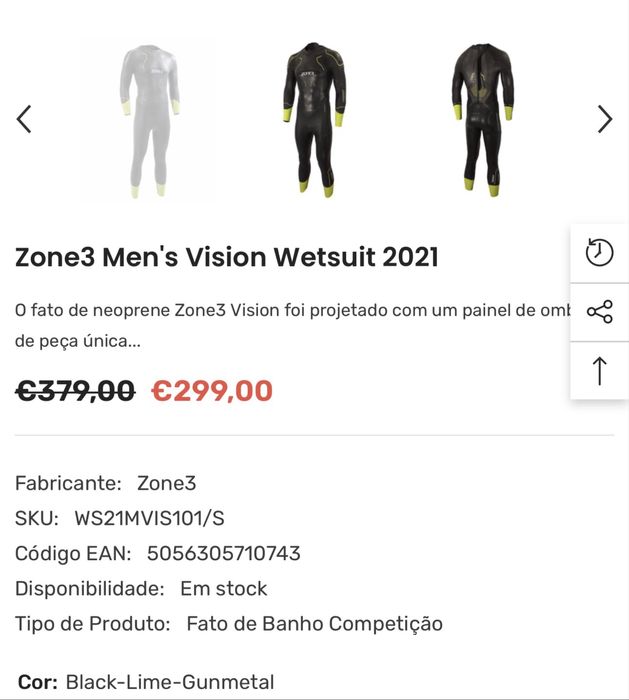View the black wetsuit back image
Image resolution: width=629 pixels, height=700 pixels.
point(482,119)
